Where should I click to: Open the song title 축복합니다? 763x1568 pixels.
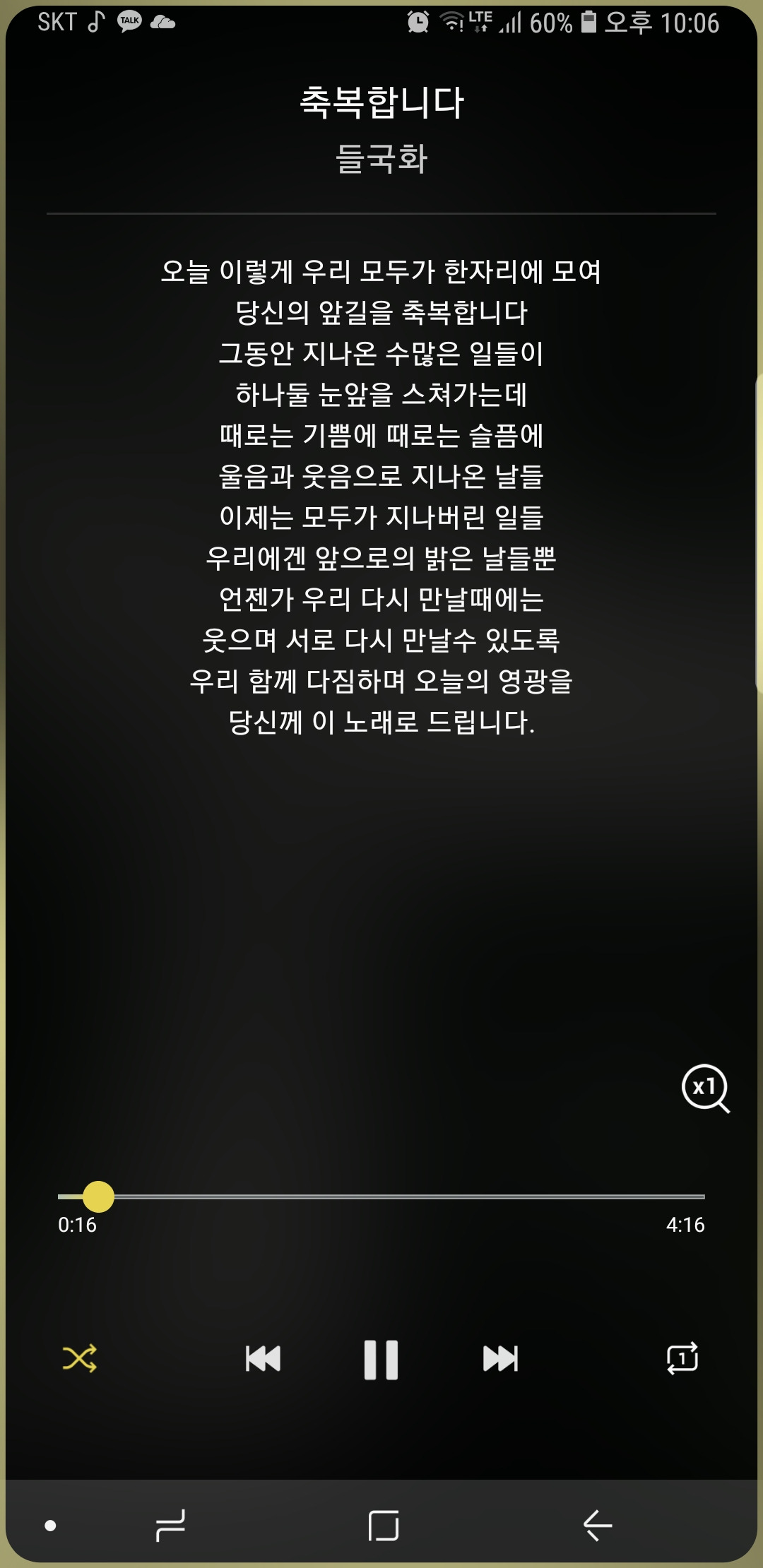381,102
